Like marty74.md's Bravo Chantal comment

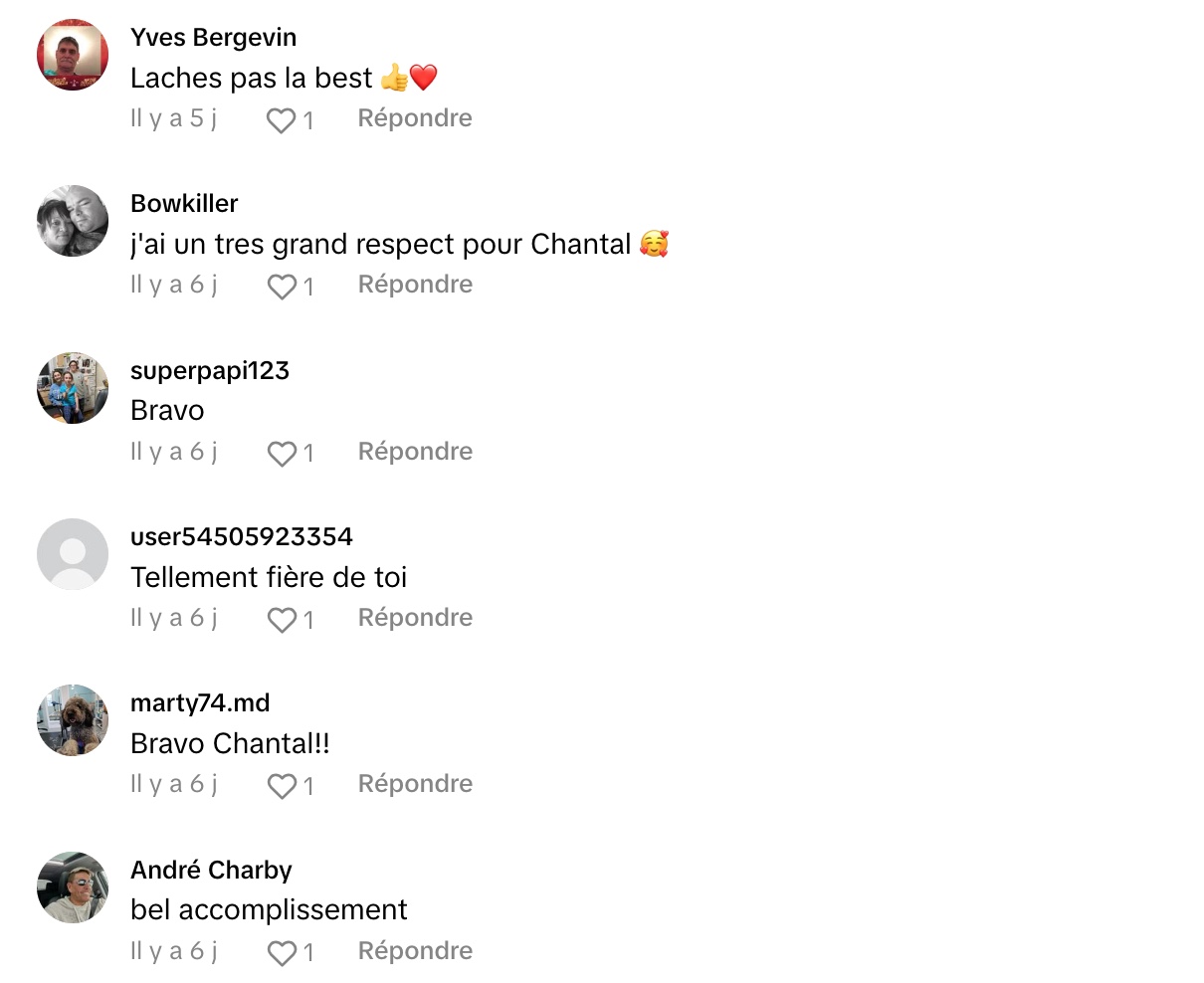tap(282, 786)
